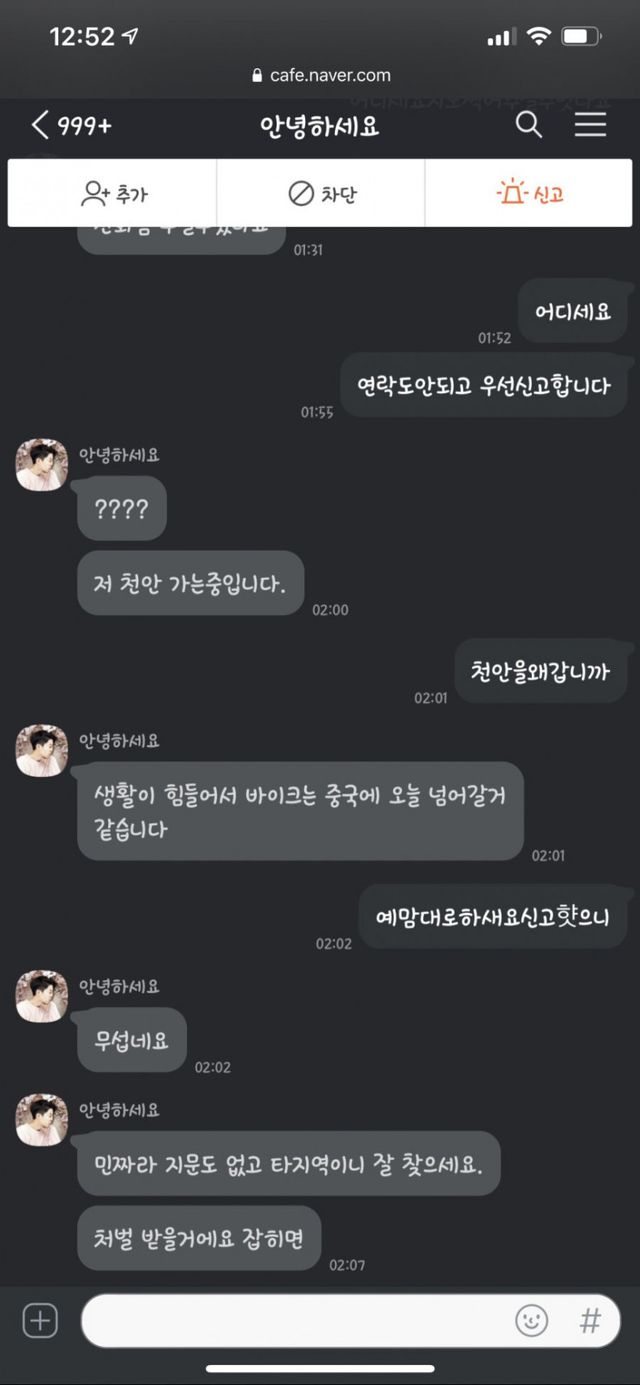The height and width of the screenshot is (1385, 640).
Task: Tap the hashtag icon
Action: (x=591, y=1321)
